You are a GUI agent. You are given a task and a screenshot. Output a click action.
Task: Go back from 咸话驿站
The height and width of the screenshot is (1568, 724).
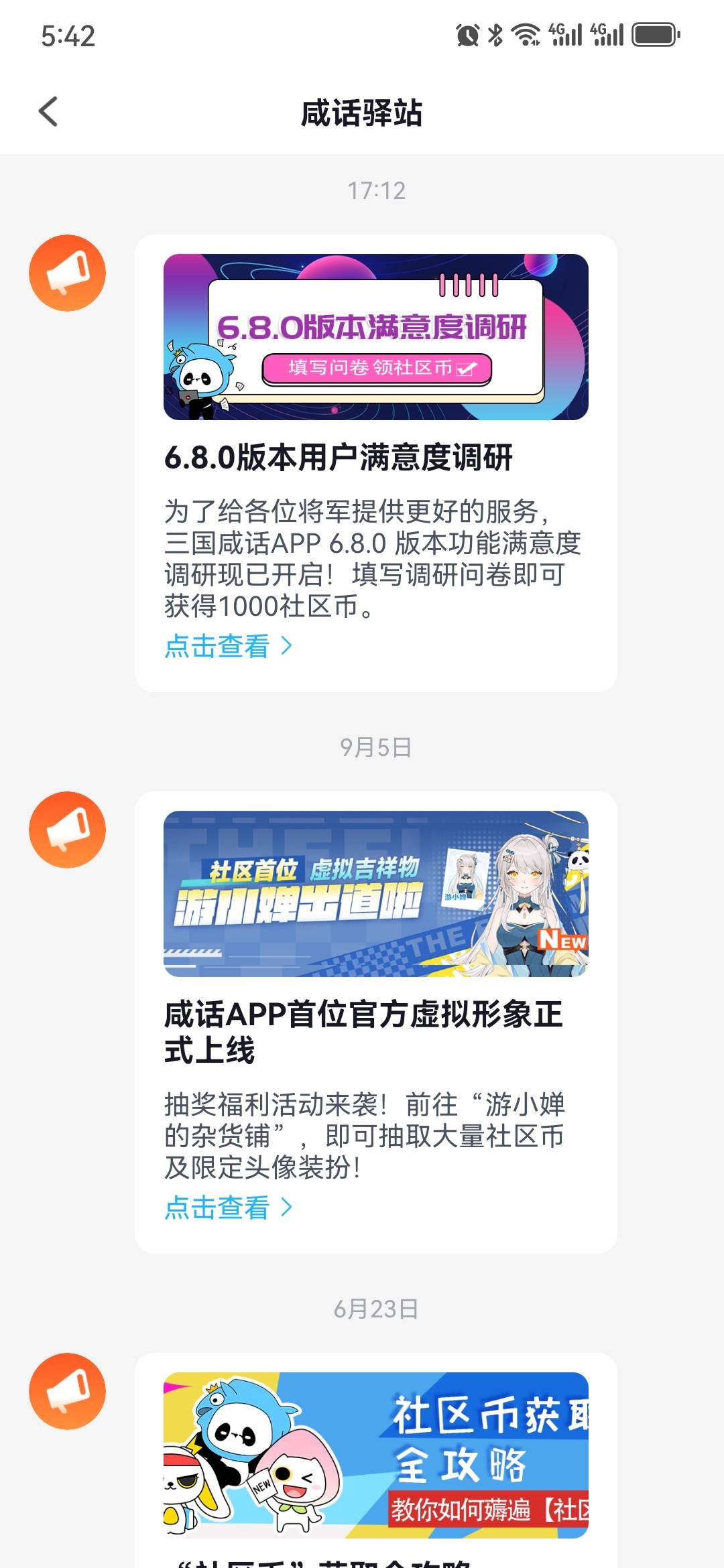coord(48,111)
